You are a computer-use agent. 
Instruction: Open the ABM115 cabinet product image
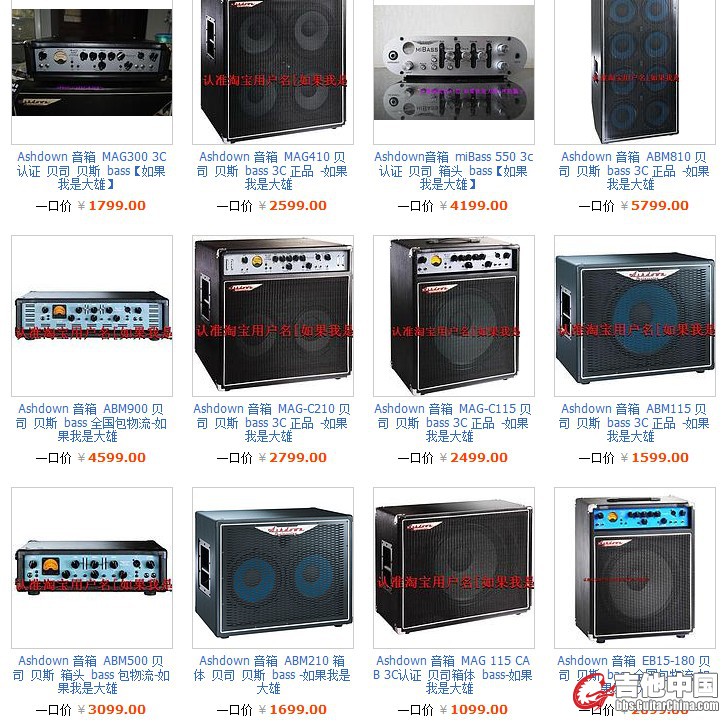pyautogui.click(x=634, y=316)
